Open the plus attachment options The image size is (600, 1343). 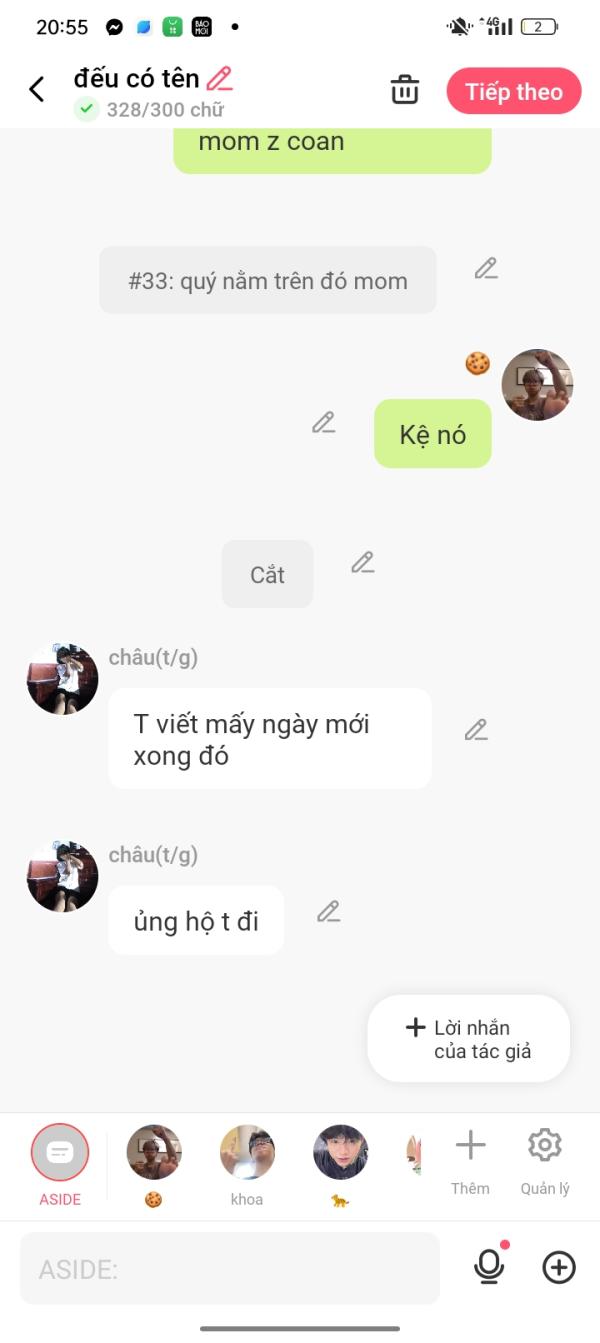(559, 1268)
